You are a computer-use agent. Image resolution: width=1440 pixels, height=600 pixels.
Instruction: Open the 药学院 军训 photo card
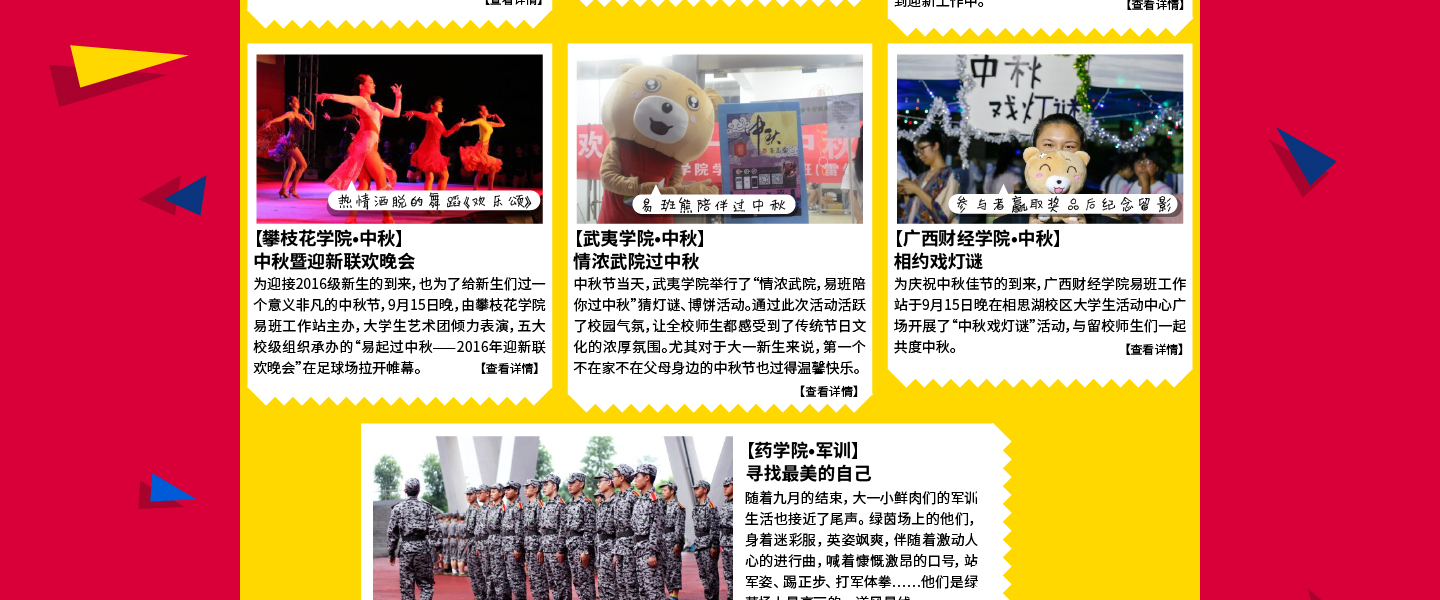552,517
